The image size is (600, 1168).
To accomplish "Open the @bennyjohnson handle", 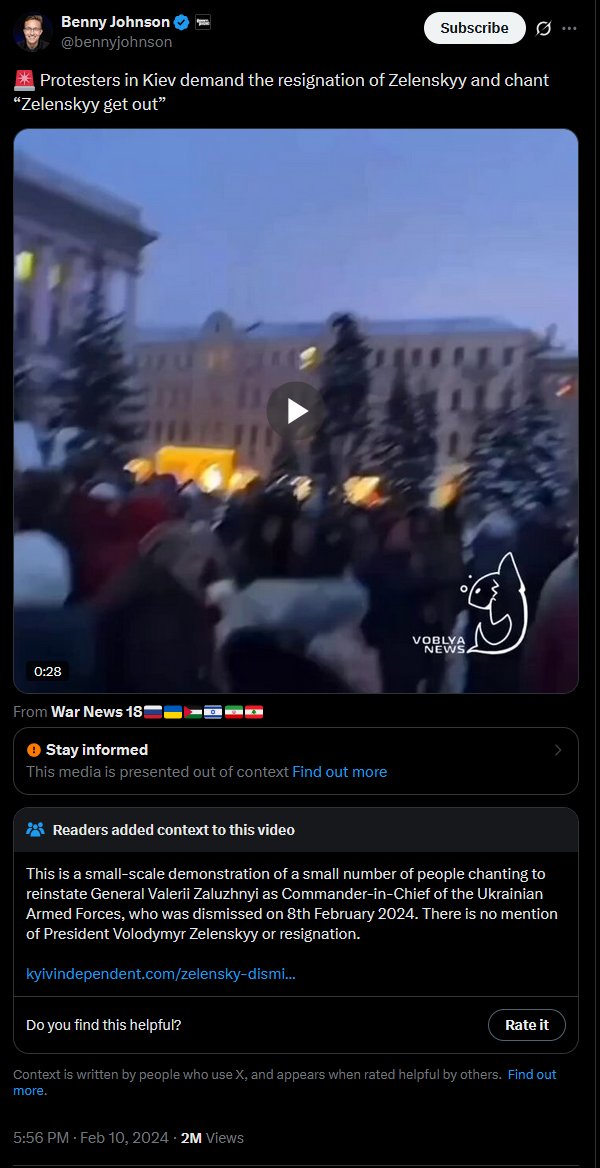I will tap(116, 42).
